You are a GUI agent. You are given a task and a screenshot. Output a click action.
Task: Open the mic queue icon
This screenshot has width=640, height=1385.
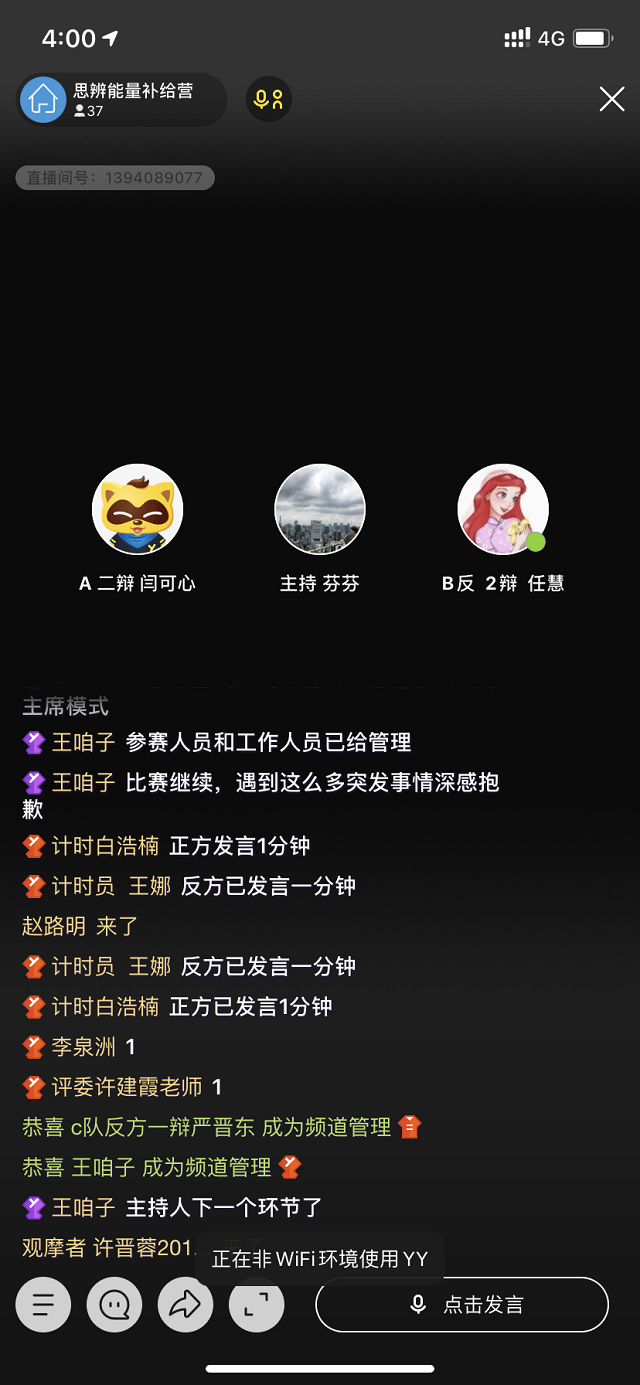point(269,99)
